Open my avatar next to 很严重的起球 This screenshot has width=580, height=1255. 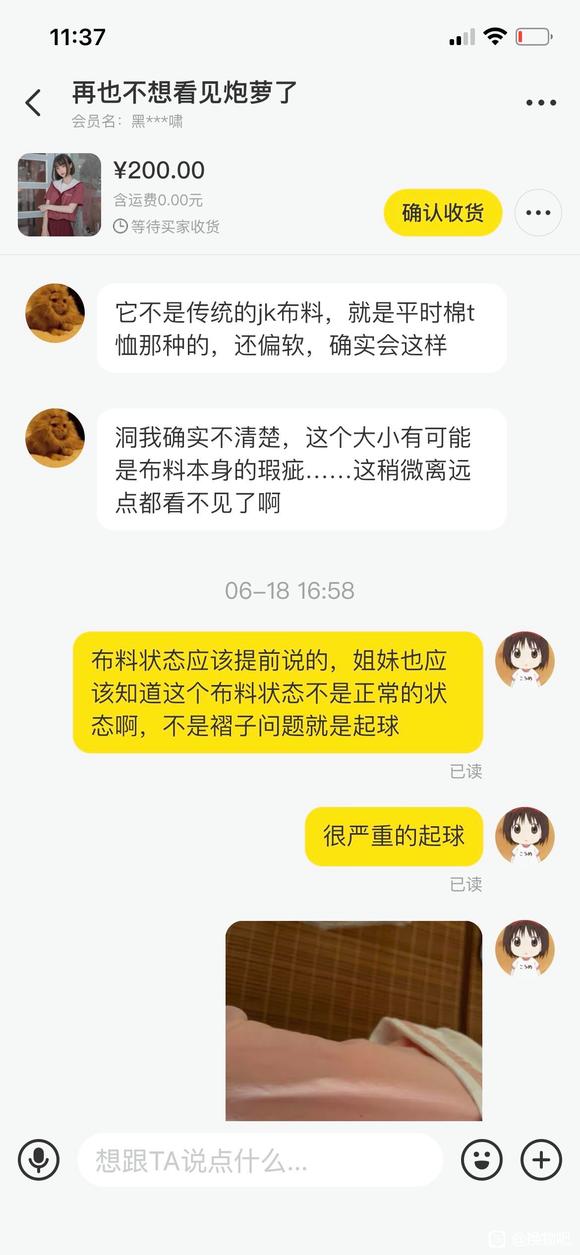click(525, 836)
